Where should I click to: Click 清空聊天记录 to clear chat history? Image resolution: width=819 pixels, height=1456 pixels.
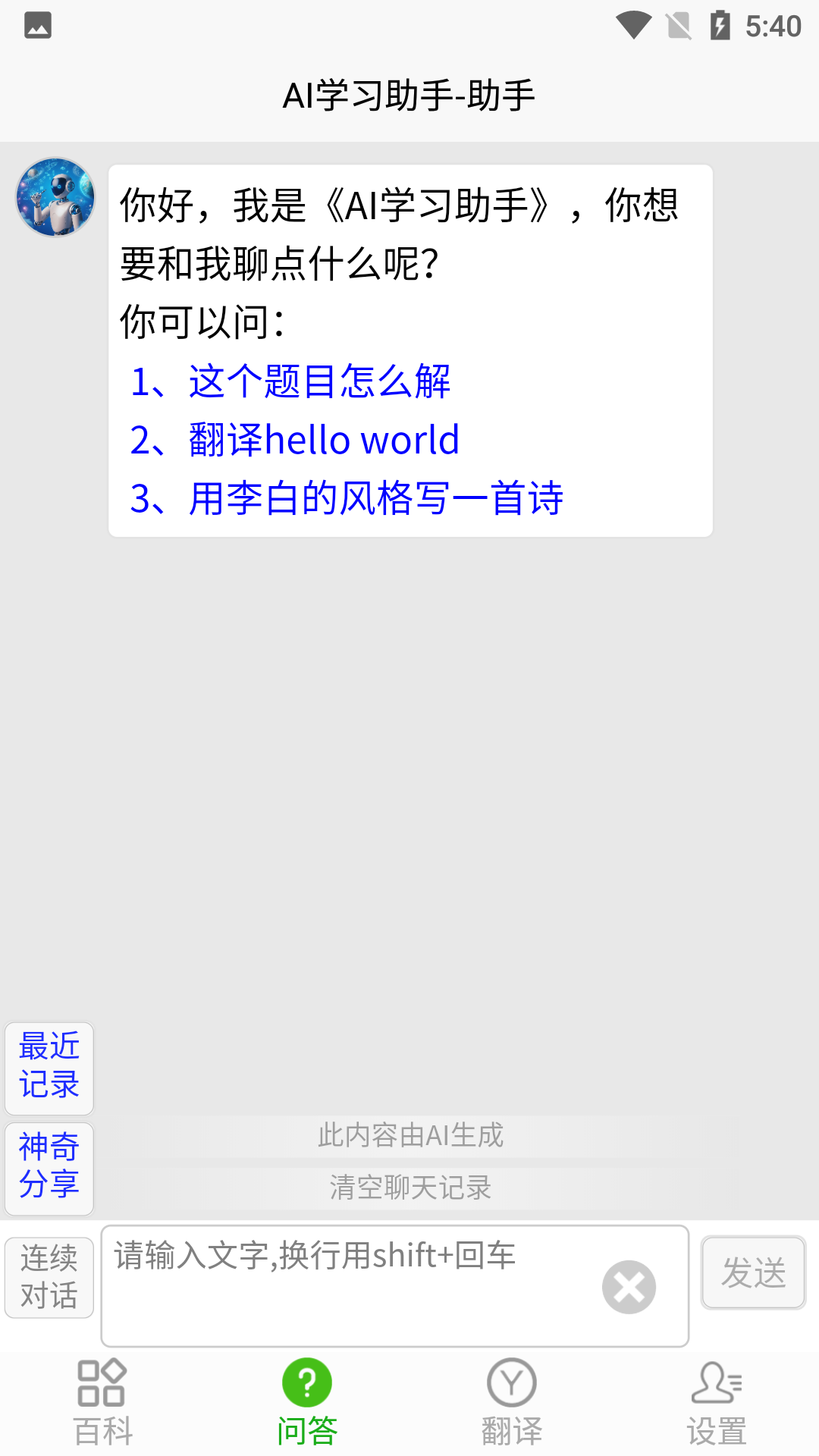click(x=409, y=1188)
